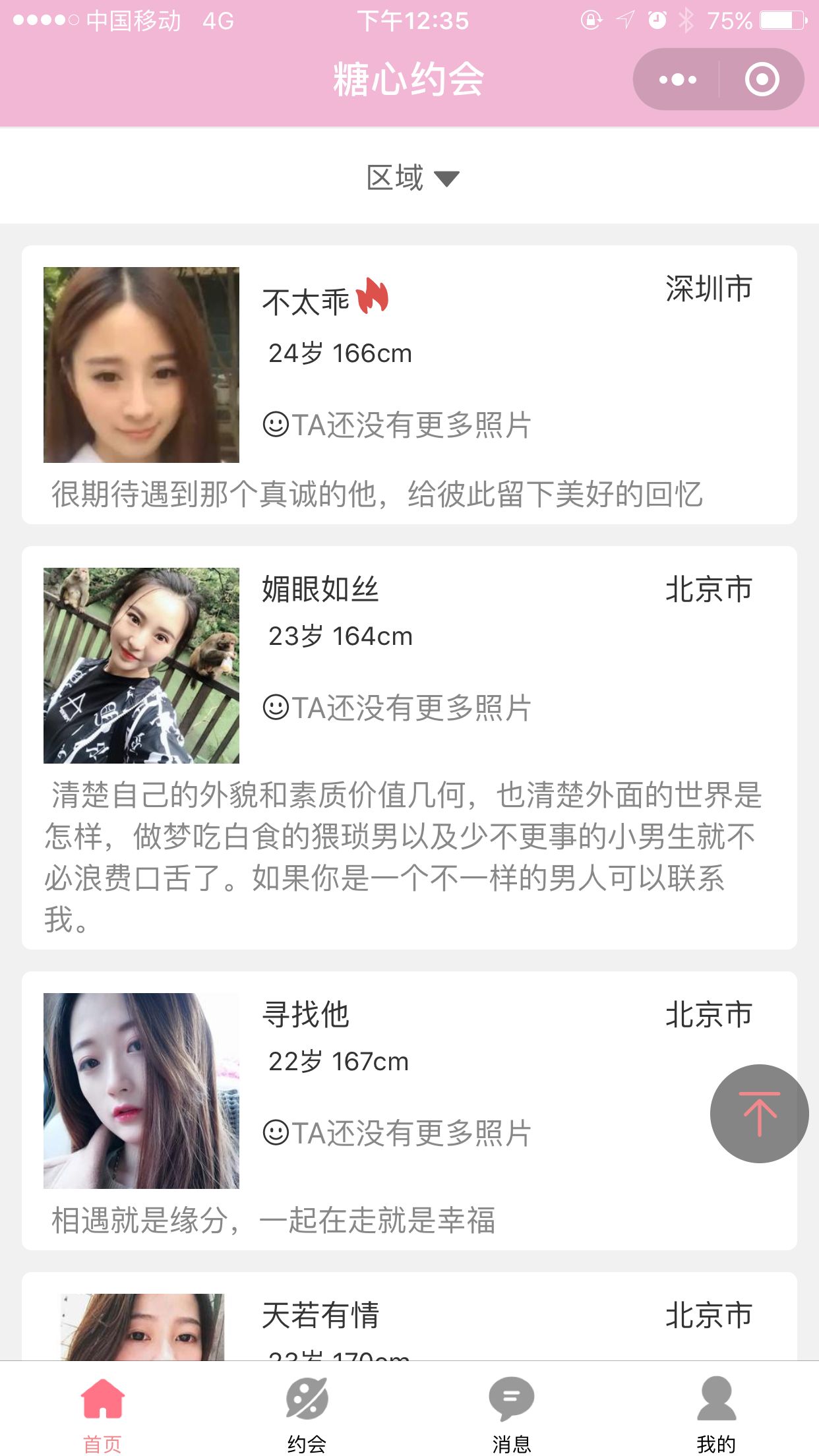Close the mini program via circle button
The height and width of the screenshot is (1456, 819).
[x=762, y=80]
